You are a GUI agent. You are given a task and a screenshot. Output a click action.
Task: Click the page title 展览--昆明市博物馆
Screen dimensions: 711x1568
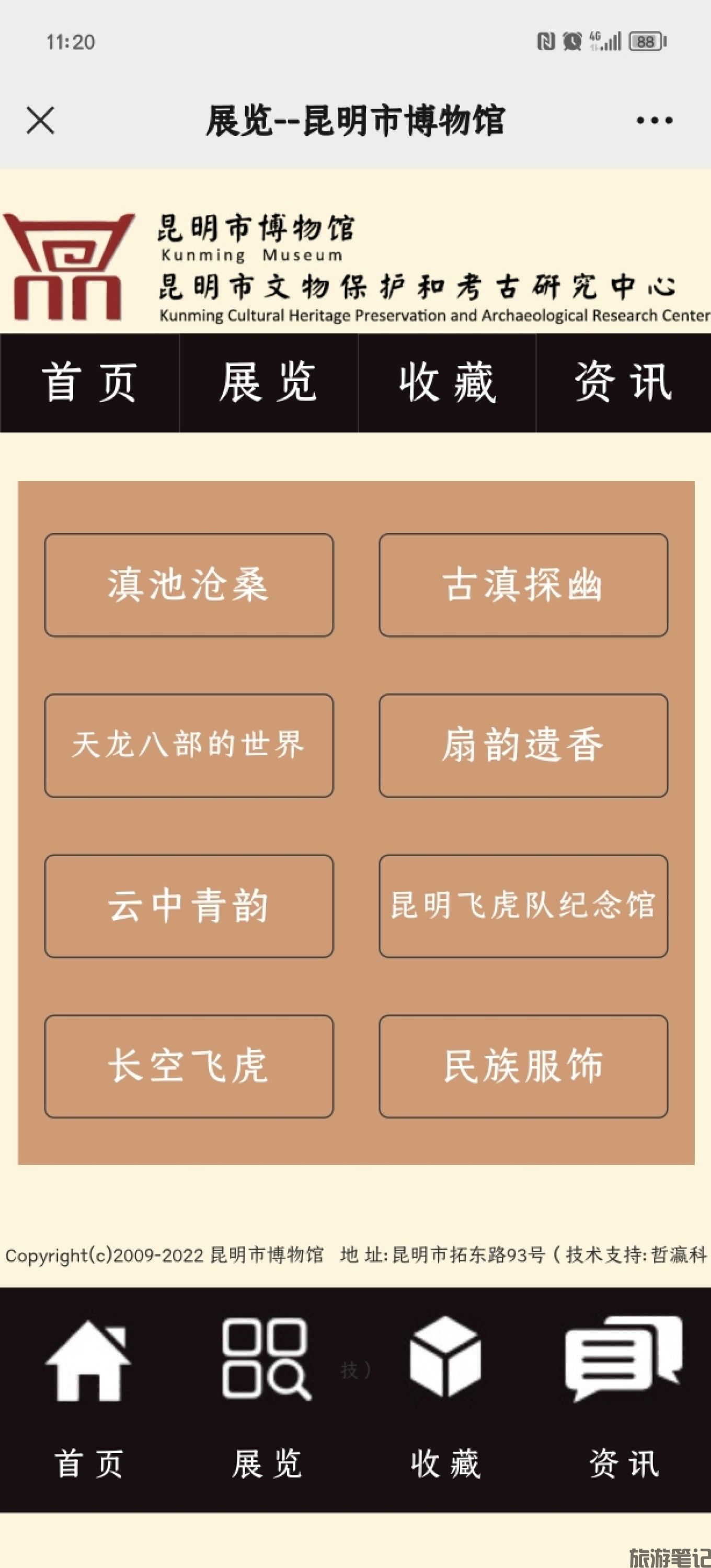[x=355, y=120]
